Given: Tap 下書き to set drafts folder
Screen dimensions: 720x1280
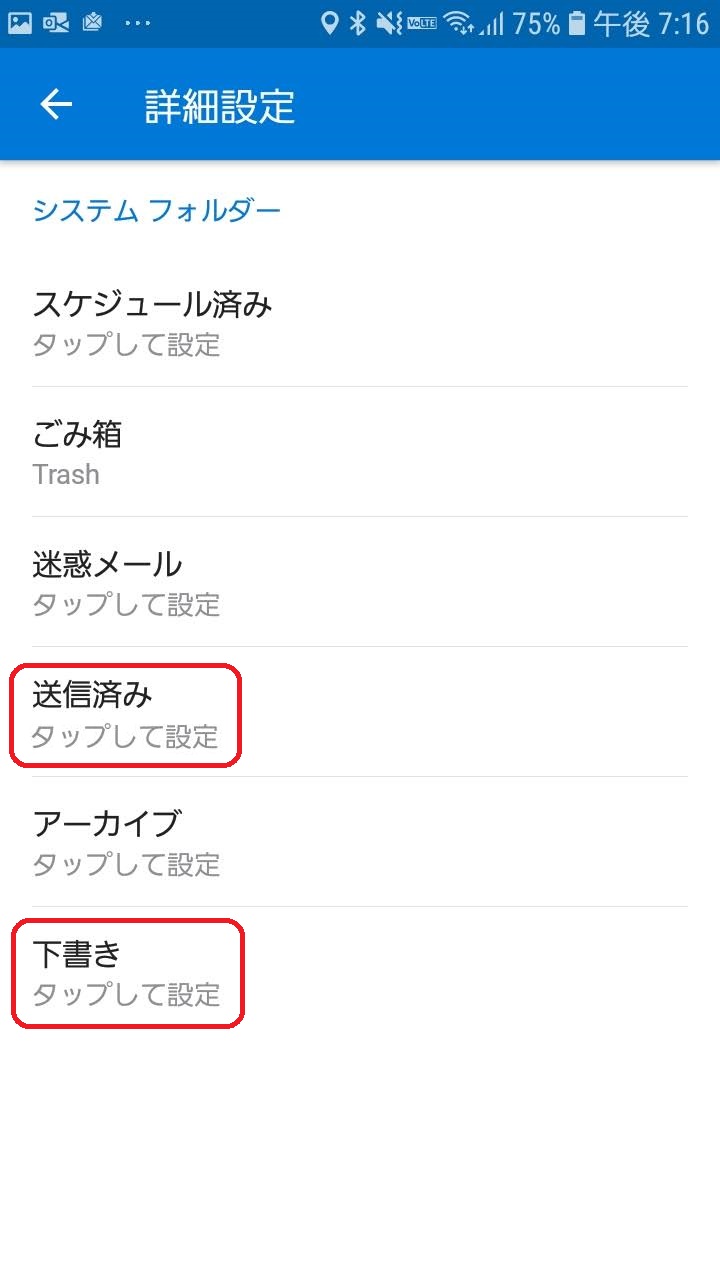Looking at the screenshot, I should pyautogui.click(x=360, y=973).
